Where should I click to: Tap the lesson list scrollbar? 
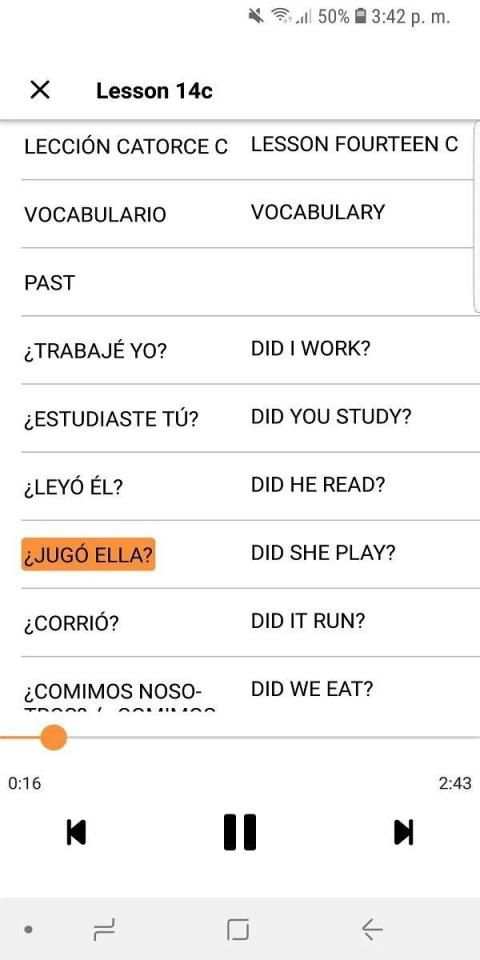[x=477, y=217]
